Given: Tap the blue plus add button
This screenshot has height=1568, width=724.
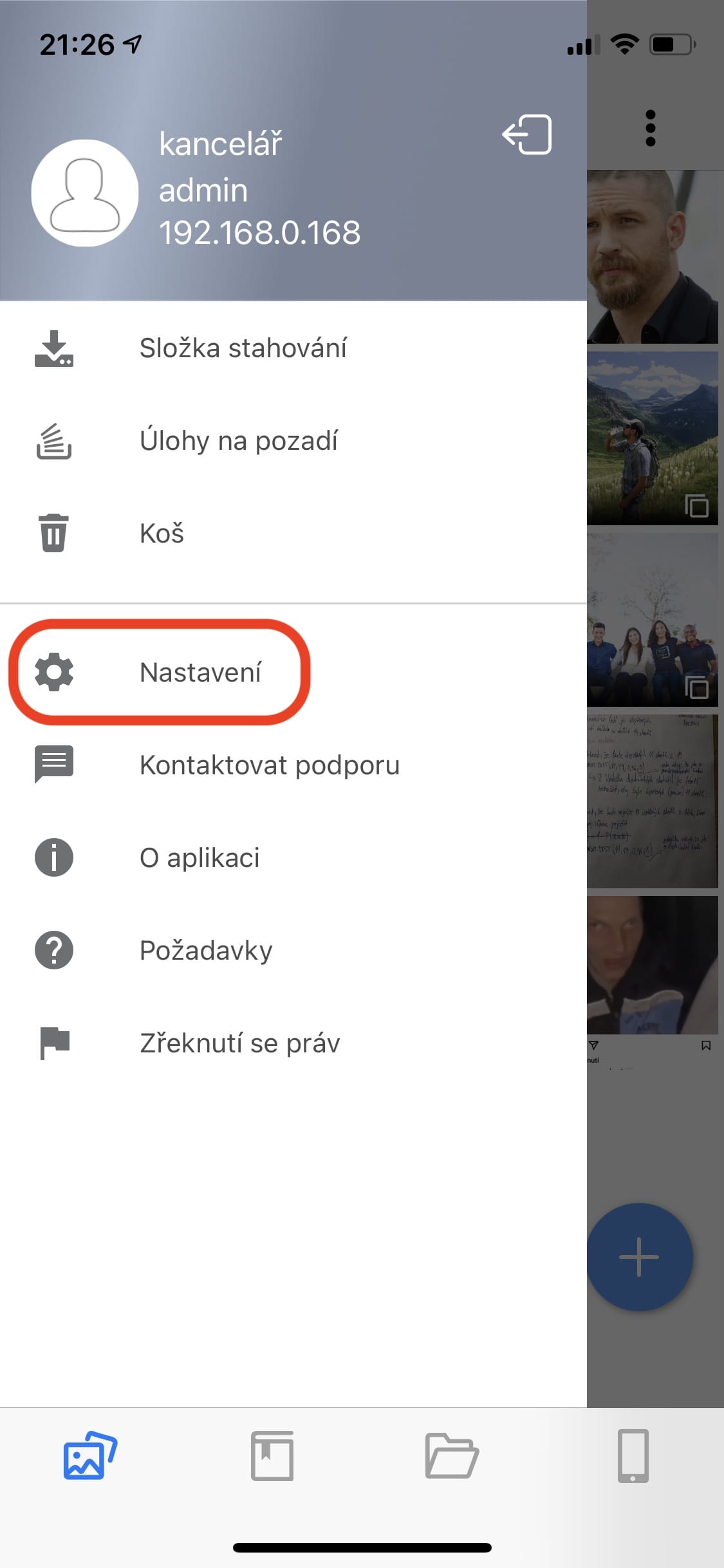Looking at the screenshot, I should (x=639, y=1256).
